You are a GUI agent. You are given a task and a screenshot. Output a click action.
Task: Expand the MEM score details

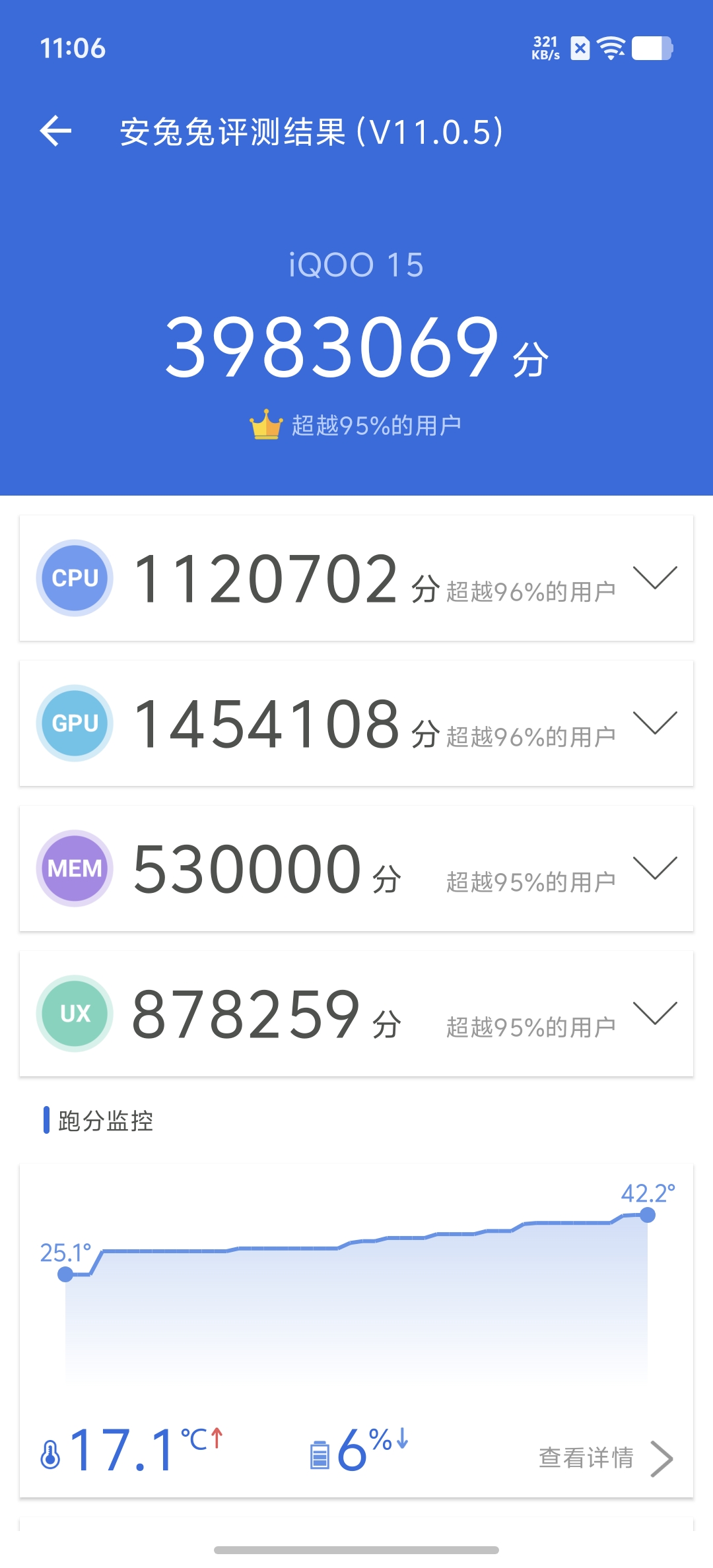coord(654,868)
